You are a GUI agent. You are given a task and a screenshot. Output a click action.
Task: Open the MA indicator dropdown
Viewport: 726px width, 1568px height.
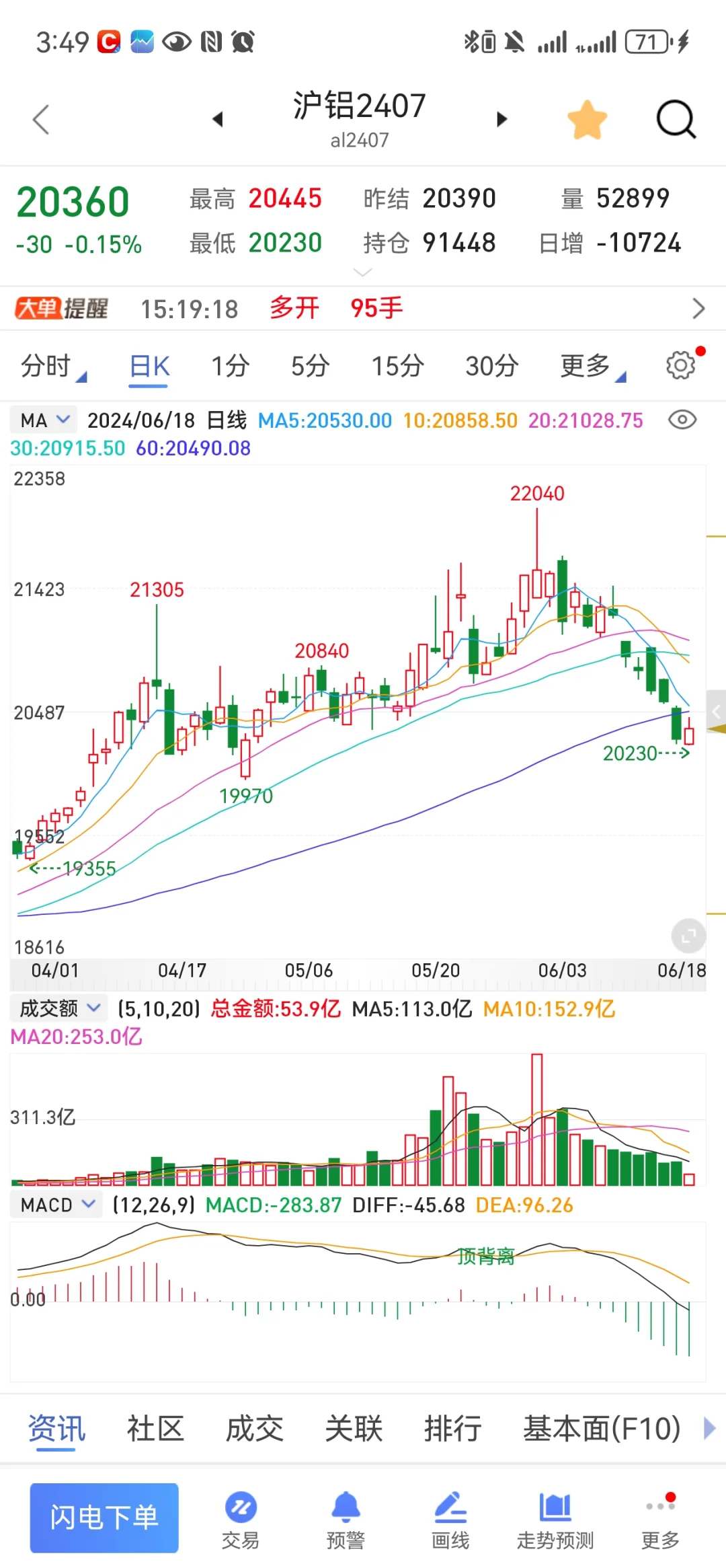pyautogui.click(x=44, y=420)
